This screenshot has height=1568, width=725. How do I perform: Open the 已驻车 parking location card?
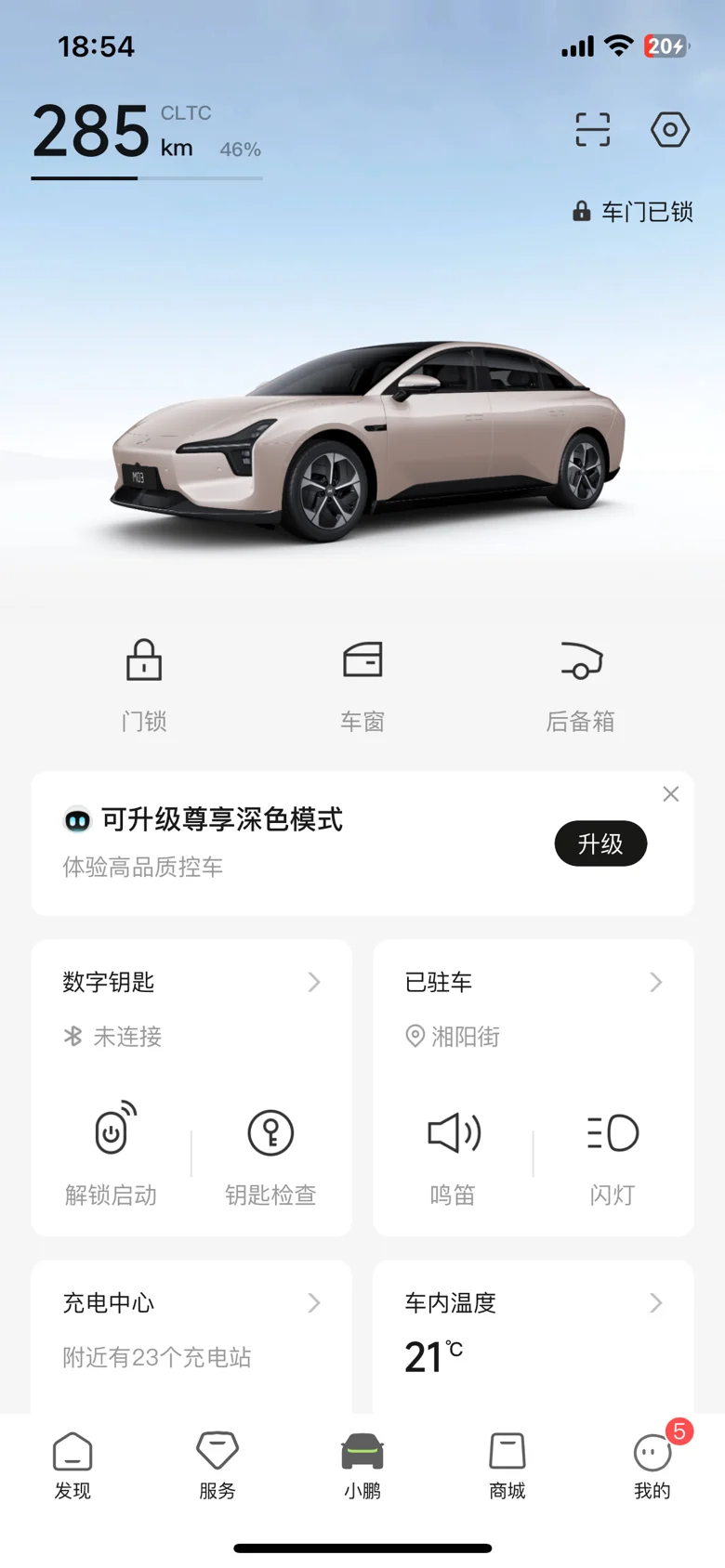pos(534,983)
